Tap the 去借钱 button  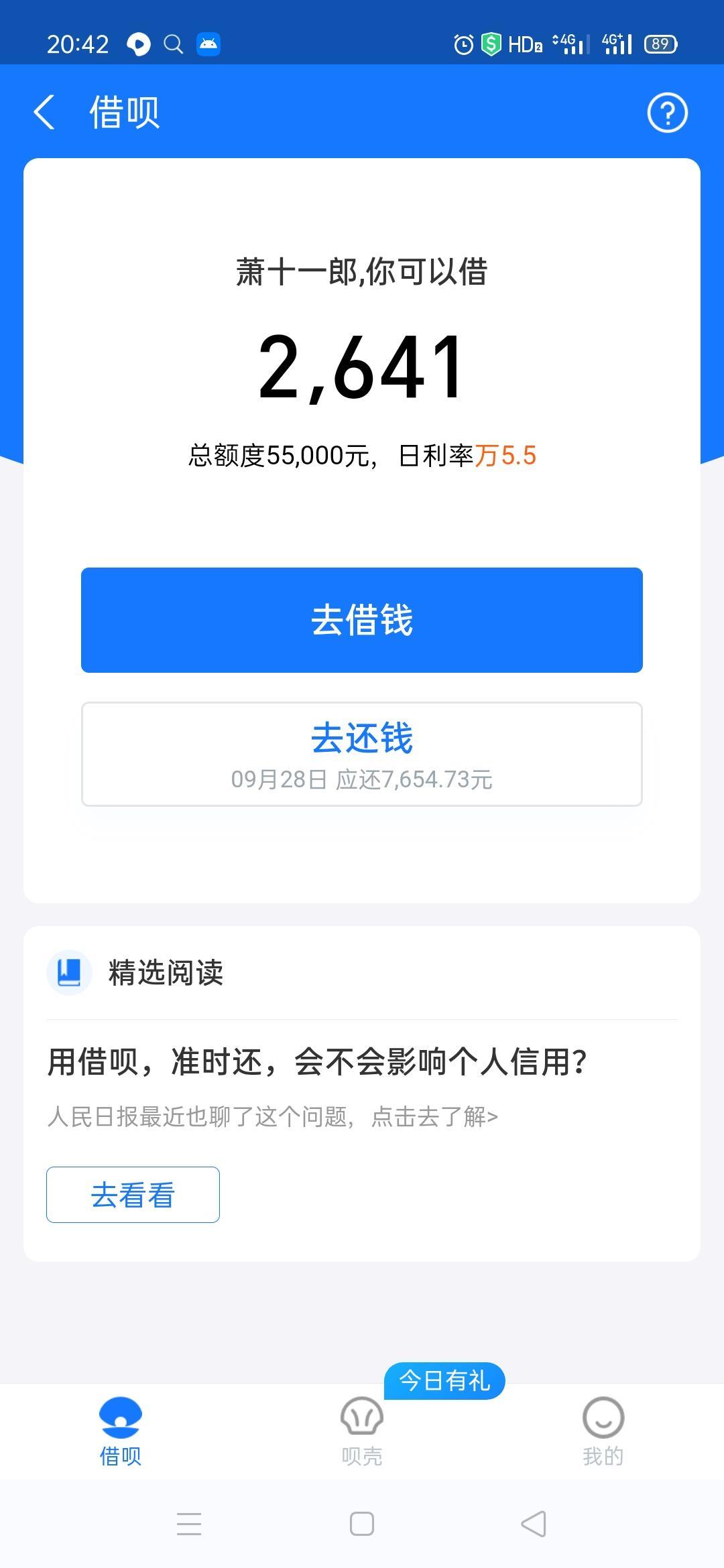[362, 620]
